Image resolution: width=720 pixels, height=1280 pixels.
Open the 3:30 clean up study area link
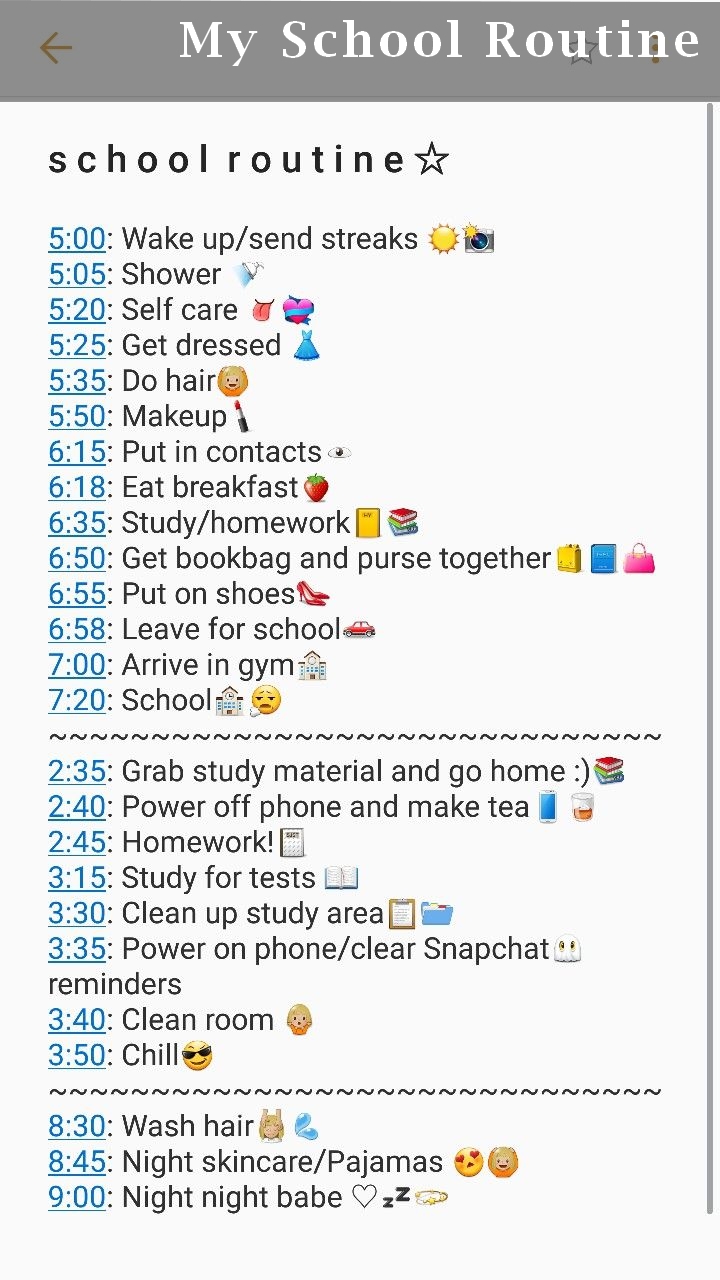(77, 914)
